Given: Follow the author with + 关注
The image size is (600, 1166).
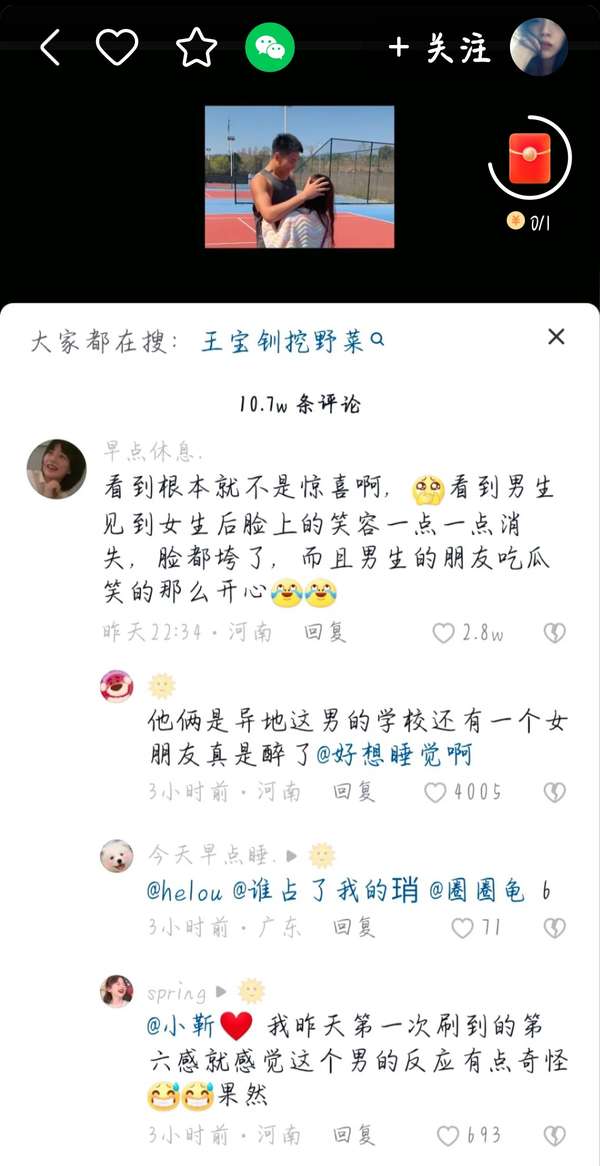Looking at the screenshot, I should coord(439,48).
